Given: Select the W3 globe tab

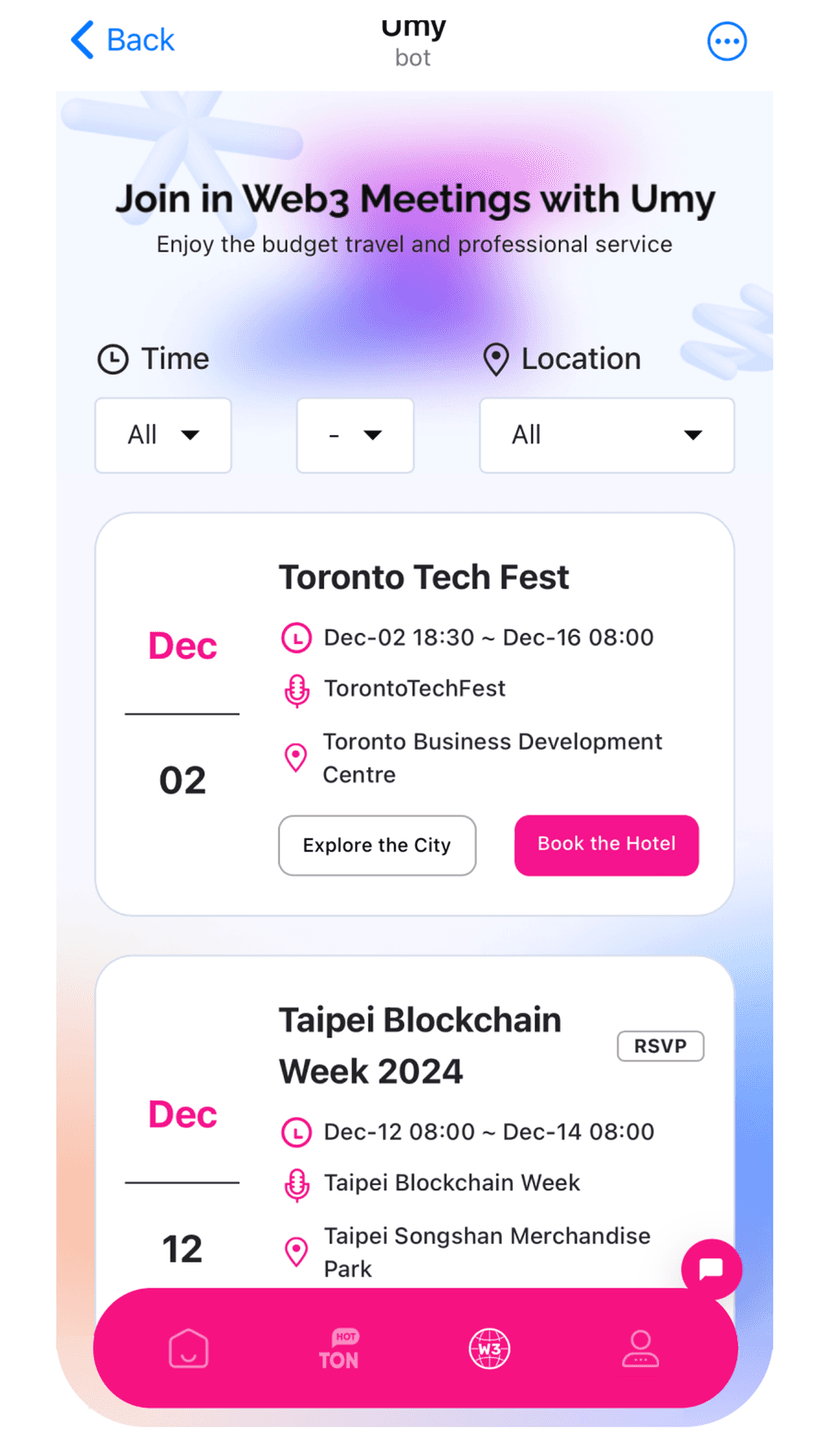Looking at the screenshot, I should click(490, 1348).
